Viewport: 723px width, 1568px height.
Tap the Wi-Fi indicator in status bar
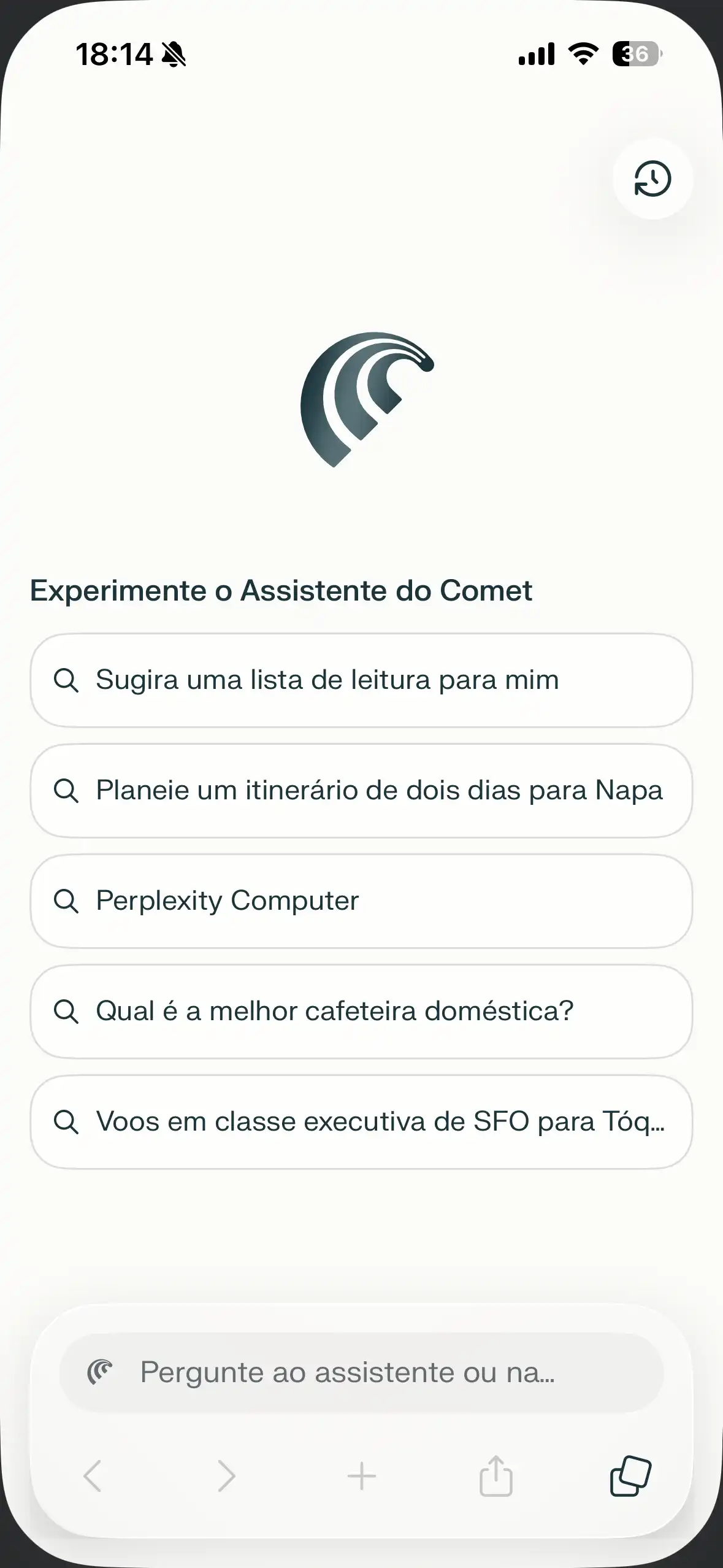[x=581, y=55]
